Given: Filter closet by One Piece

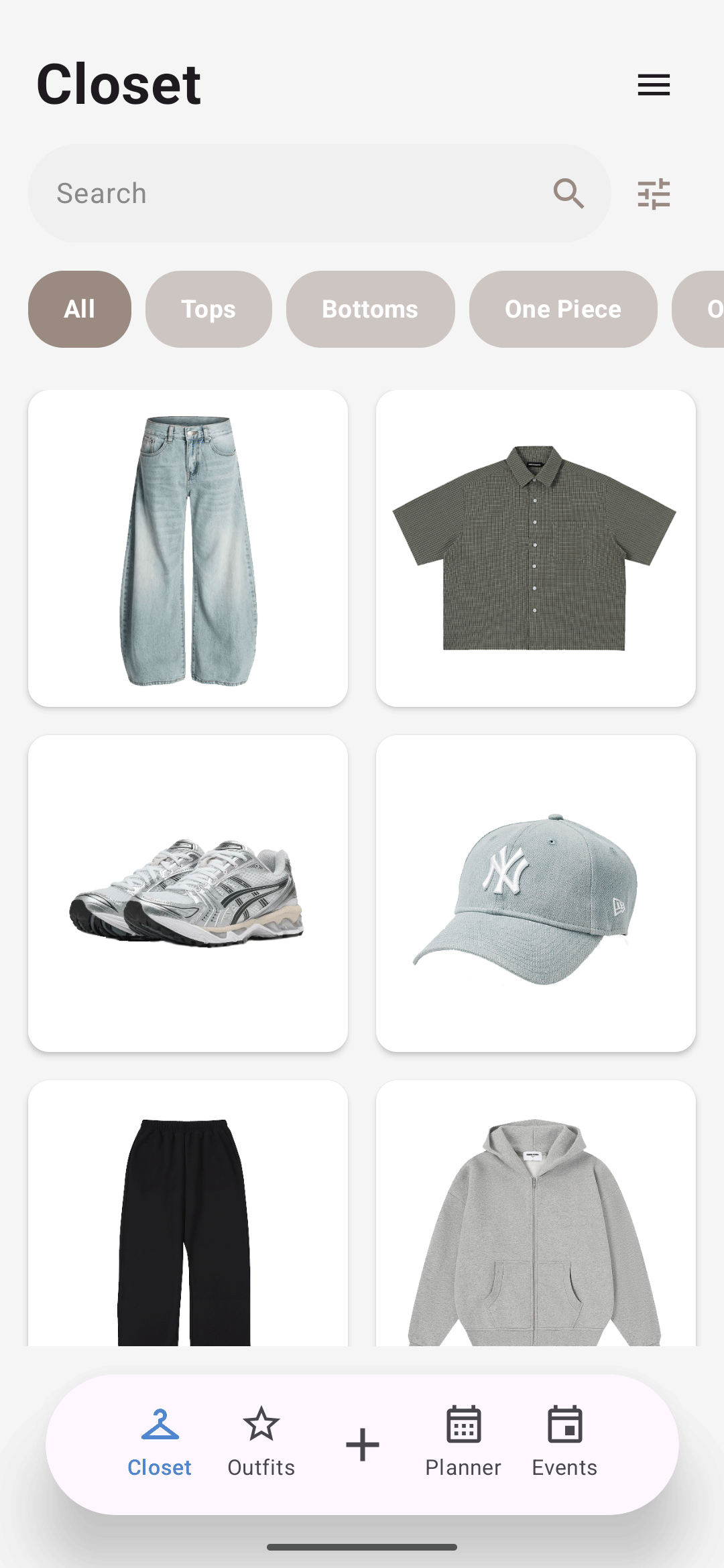Looking at the screenshot, I should tap(562, 309).
